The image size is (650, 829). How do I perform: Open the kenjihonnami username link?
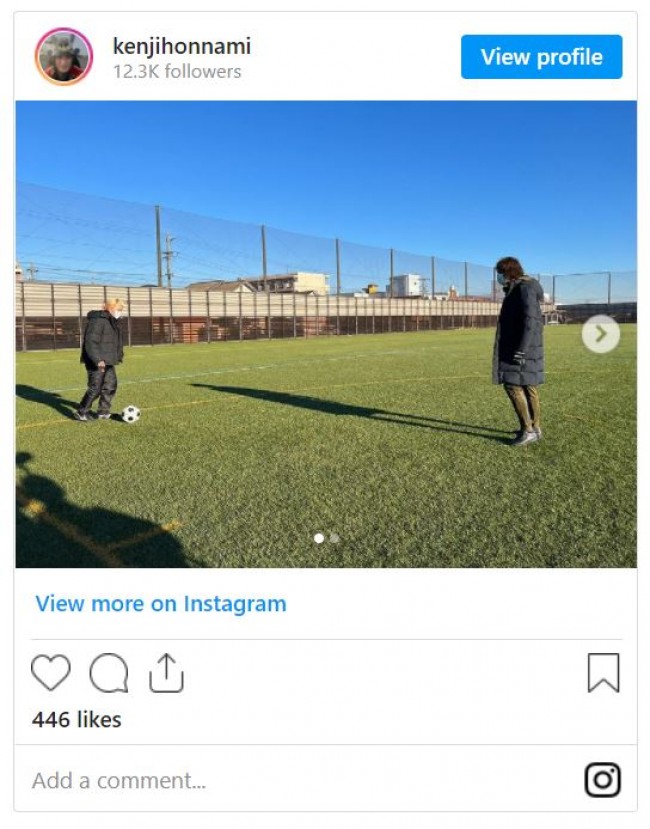[181, 46]
